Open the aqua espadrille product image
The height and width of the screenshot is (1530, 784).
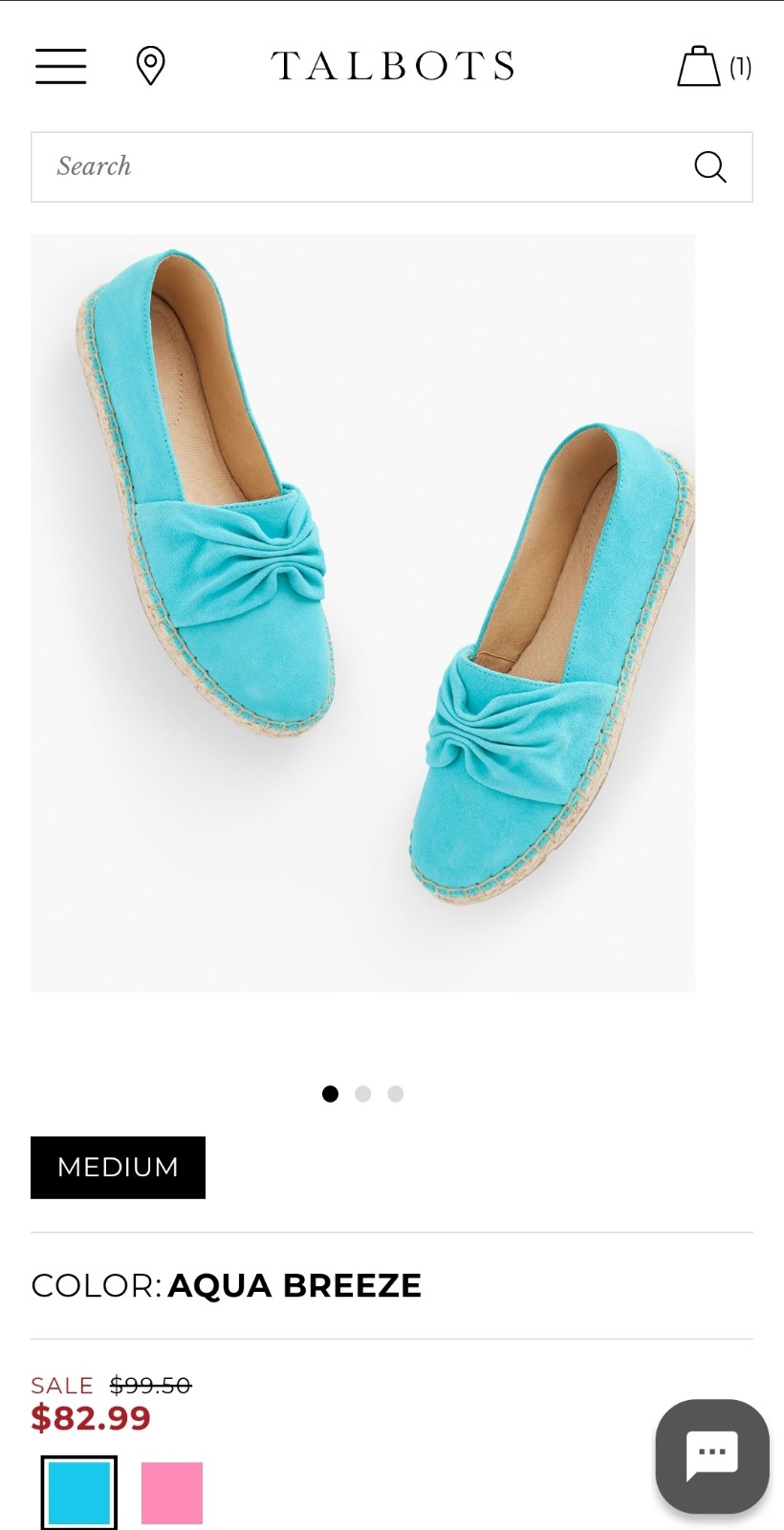(x=363, y=612)
